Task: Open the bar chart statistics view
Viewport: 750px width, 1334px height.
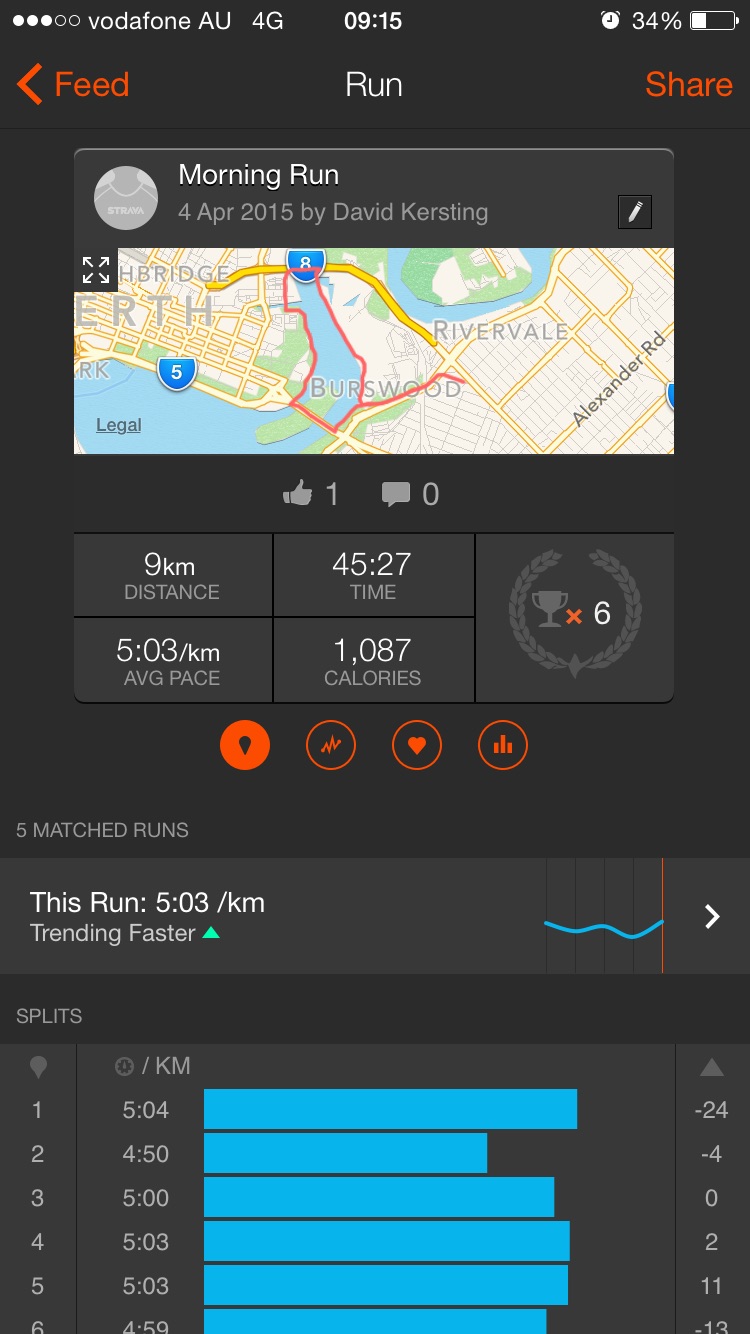Action: coord(503,745)
